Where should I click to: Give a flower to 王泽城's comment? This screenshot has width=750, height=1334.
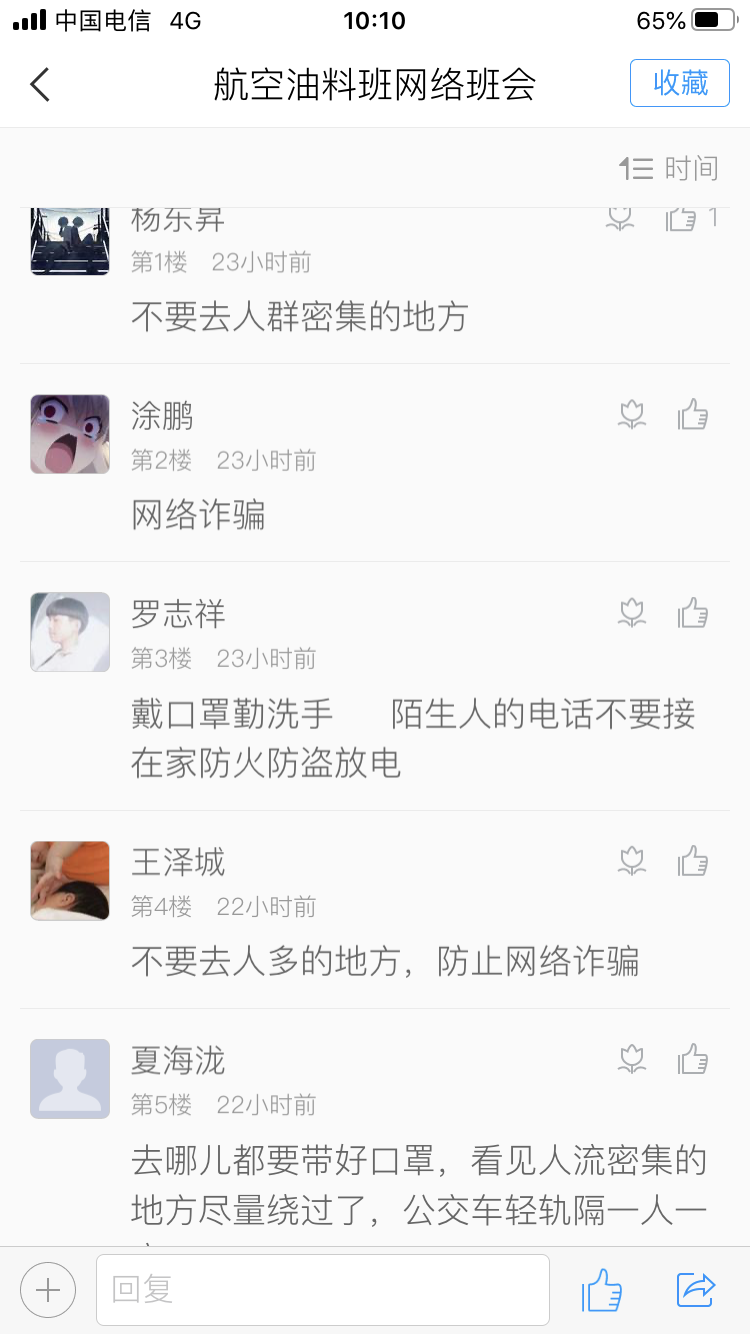click(632, 860)
